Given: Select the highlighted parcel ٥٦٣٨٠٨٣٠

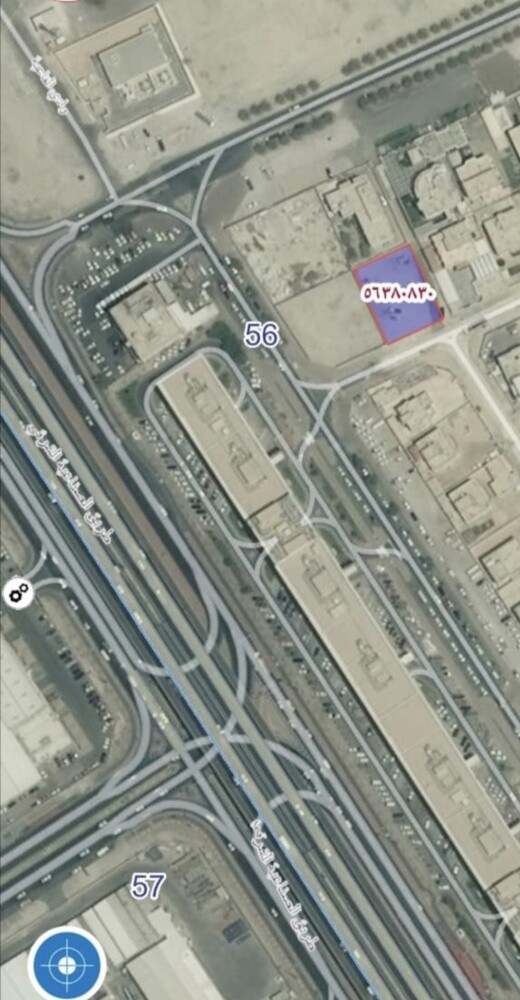Looking at the screenshot, I should [x=399, y=294].
